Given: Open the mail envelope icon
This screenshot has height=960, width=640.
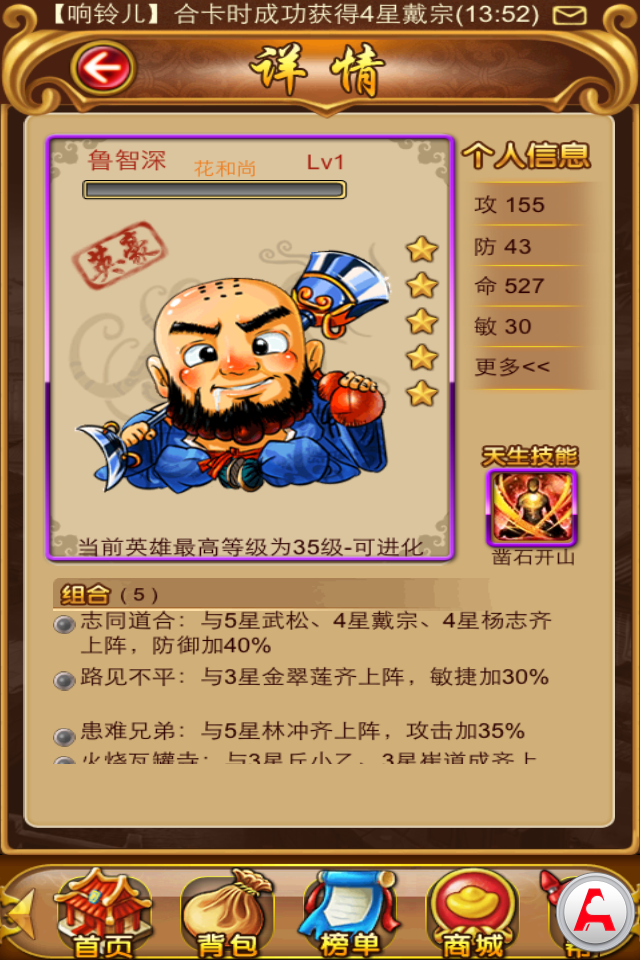Looking at the screenshot, I should click(x=569, y=15).
